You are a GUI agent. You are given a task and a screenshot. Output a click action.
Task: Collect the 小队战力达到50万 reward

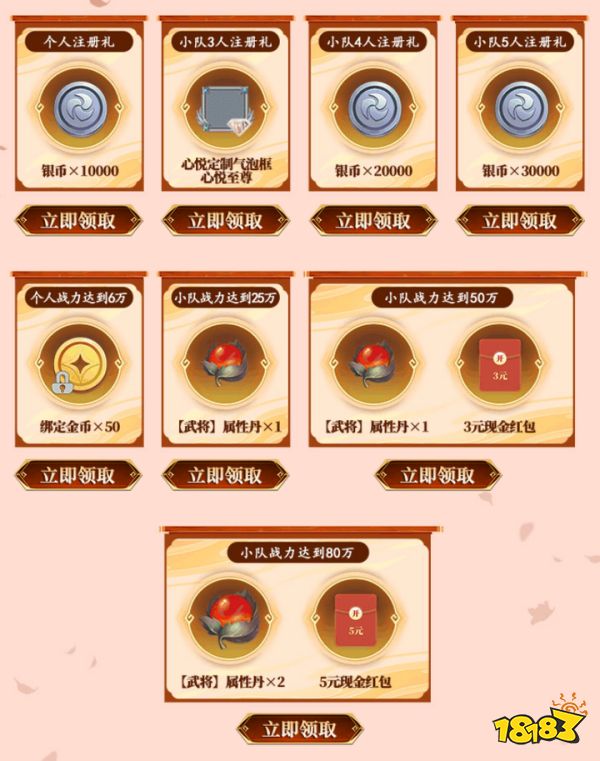point(438,475)
